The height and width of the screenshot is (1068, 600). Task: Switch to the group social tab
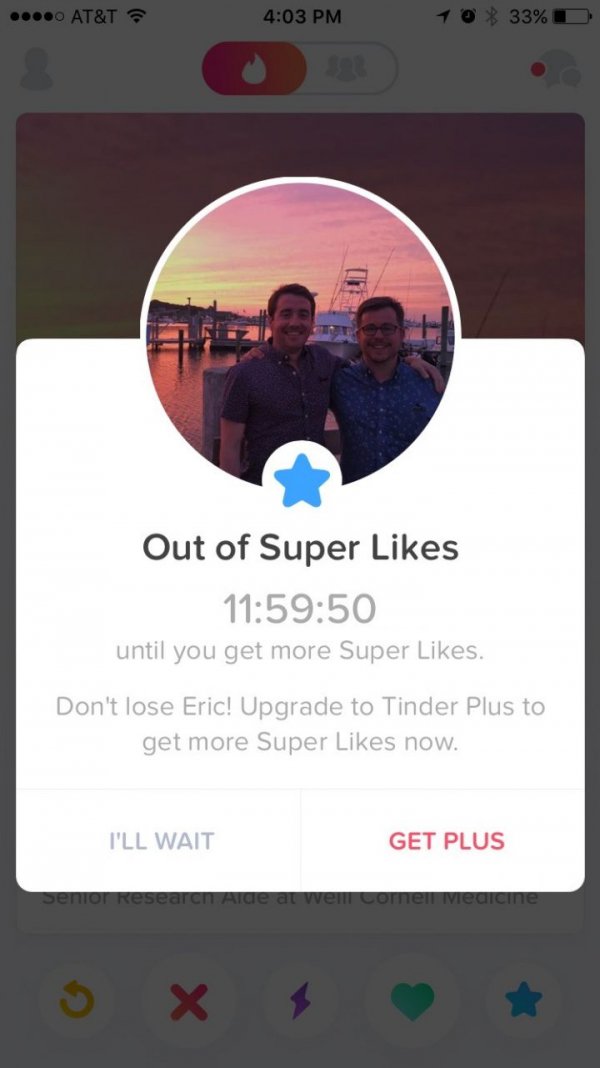pos(346,69)
